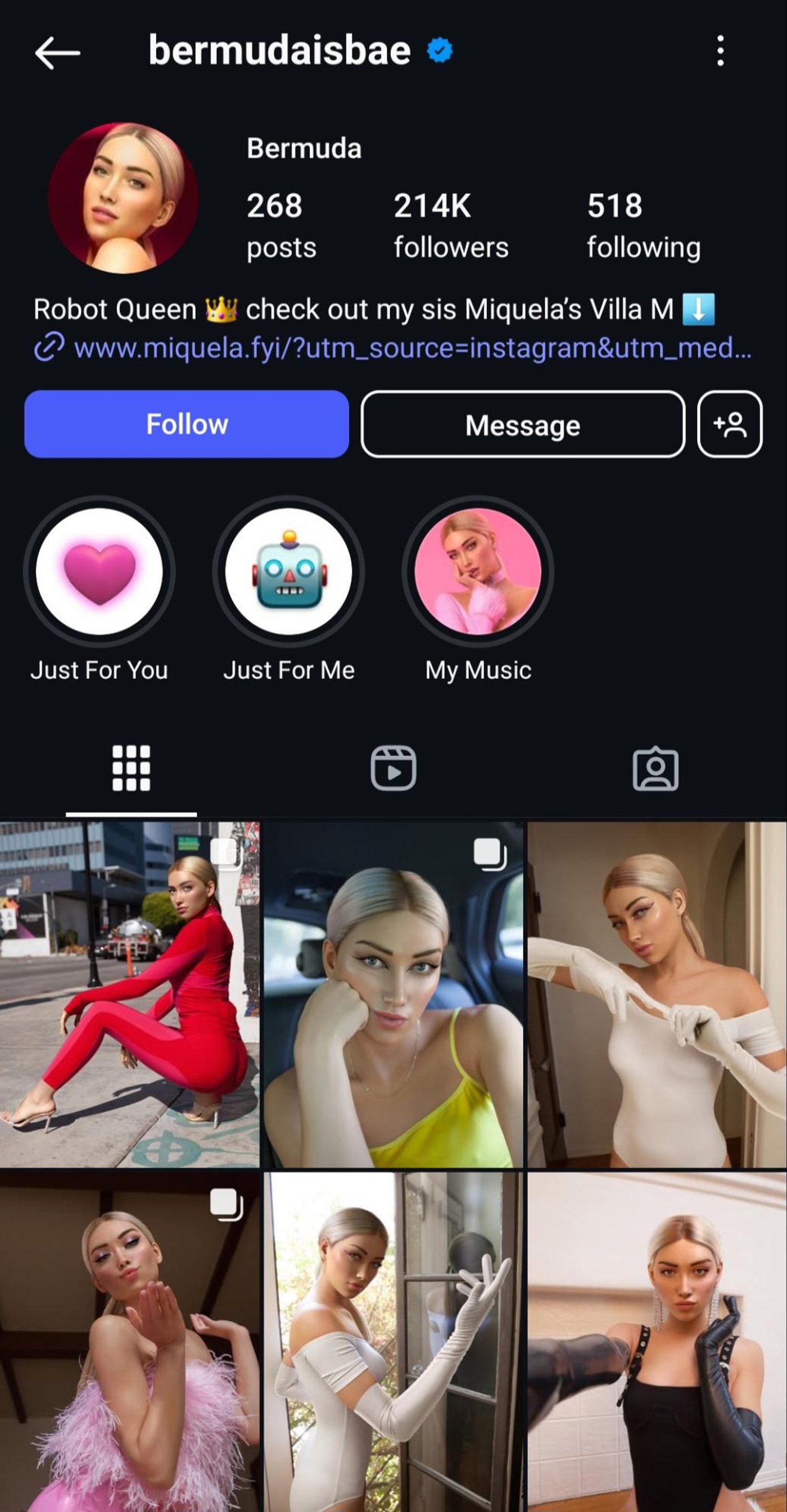Image resolution: width=787 pixels, height=1512 pixels.
Task: Open the My Music highlight
Action: [477, 574]
